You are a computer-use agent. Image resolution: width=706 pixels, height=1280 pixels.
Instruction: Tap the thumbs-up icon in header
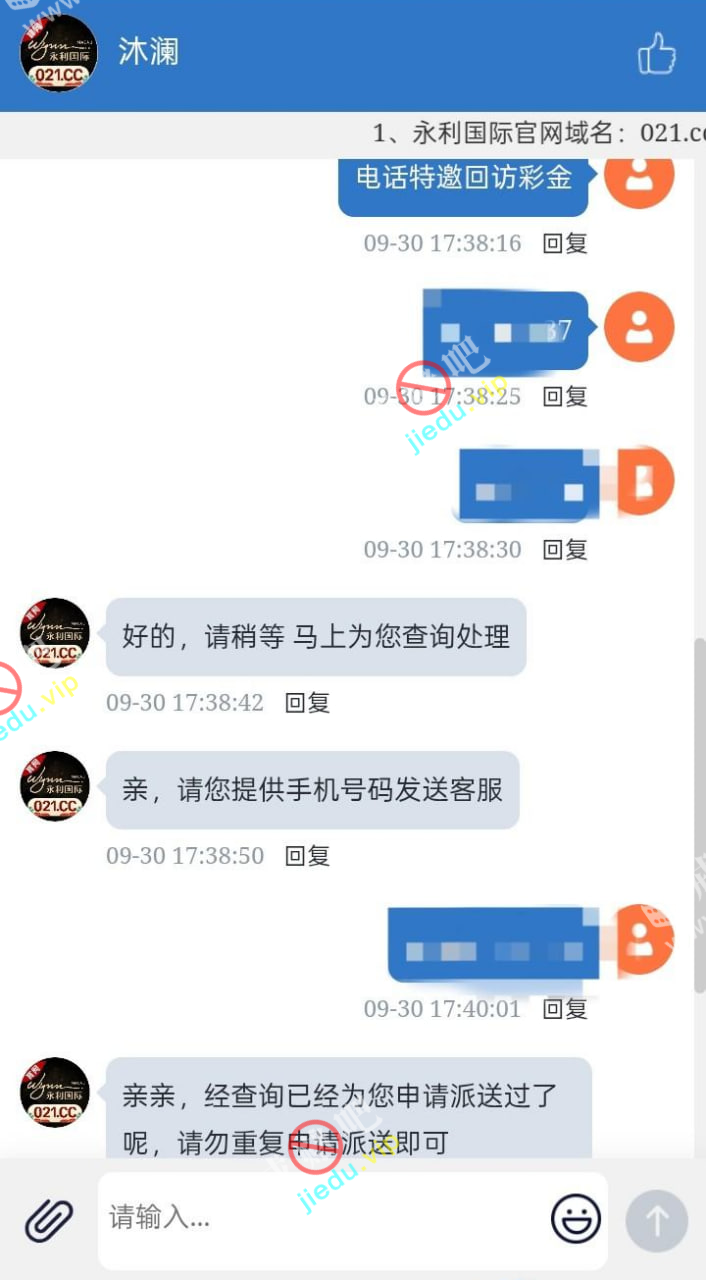click(657, 53)
